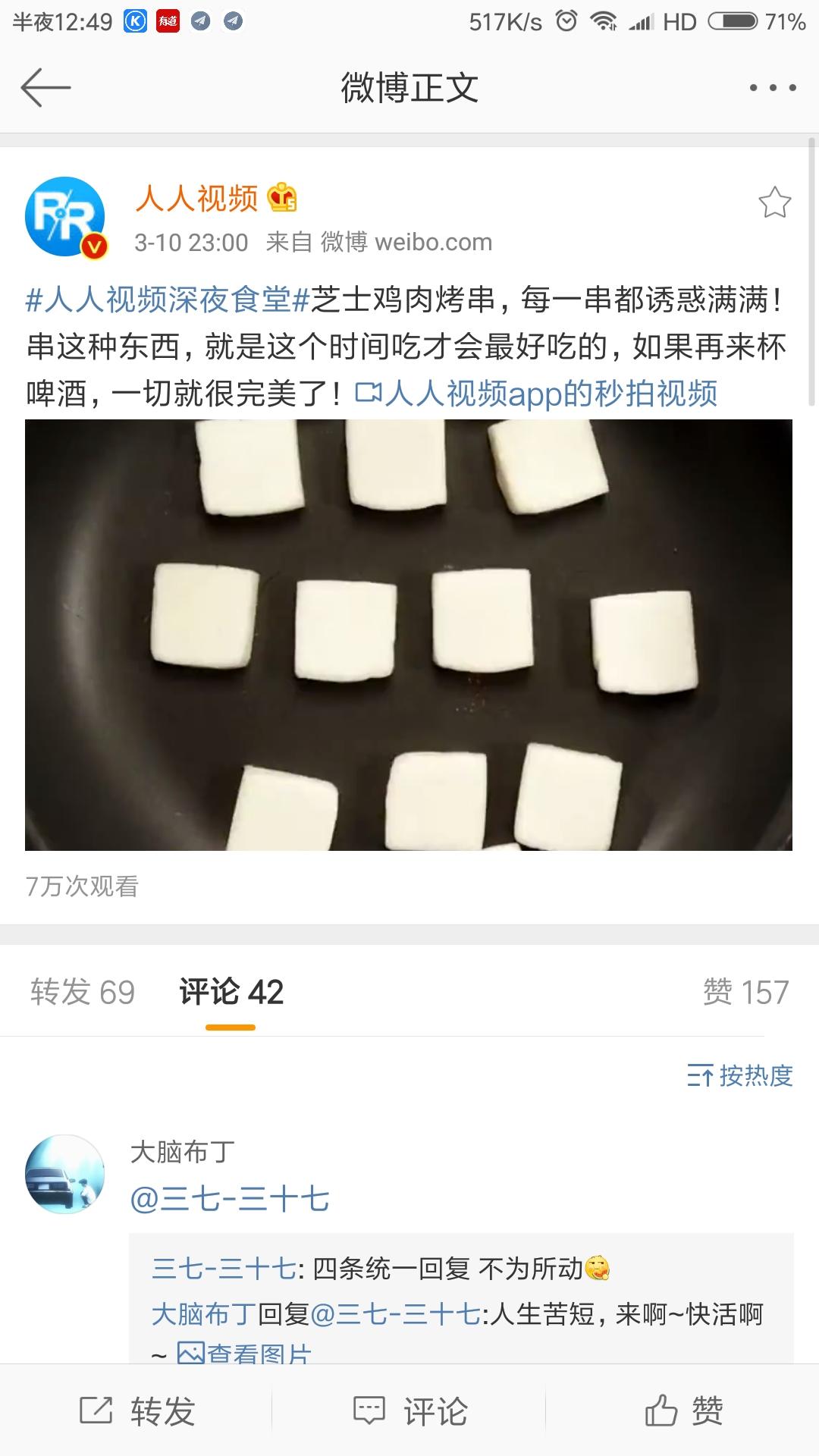
Task: Like the post with bottom 赞 button
Action: (682, 1411)
